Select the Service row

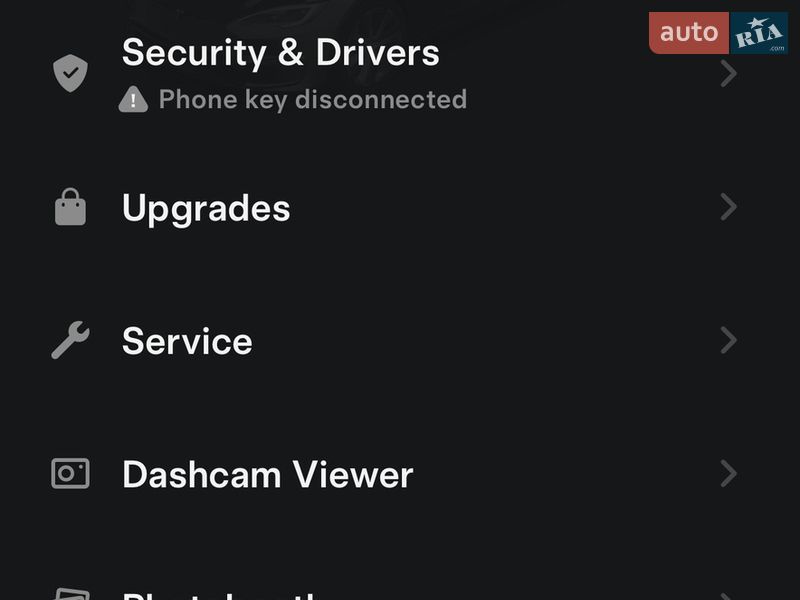point(187,341)
